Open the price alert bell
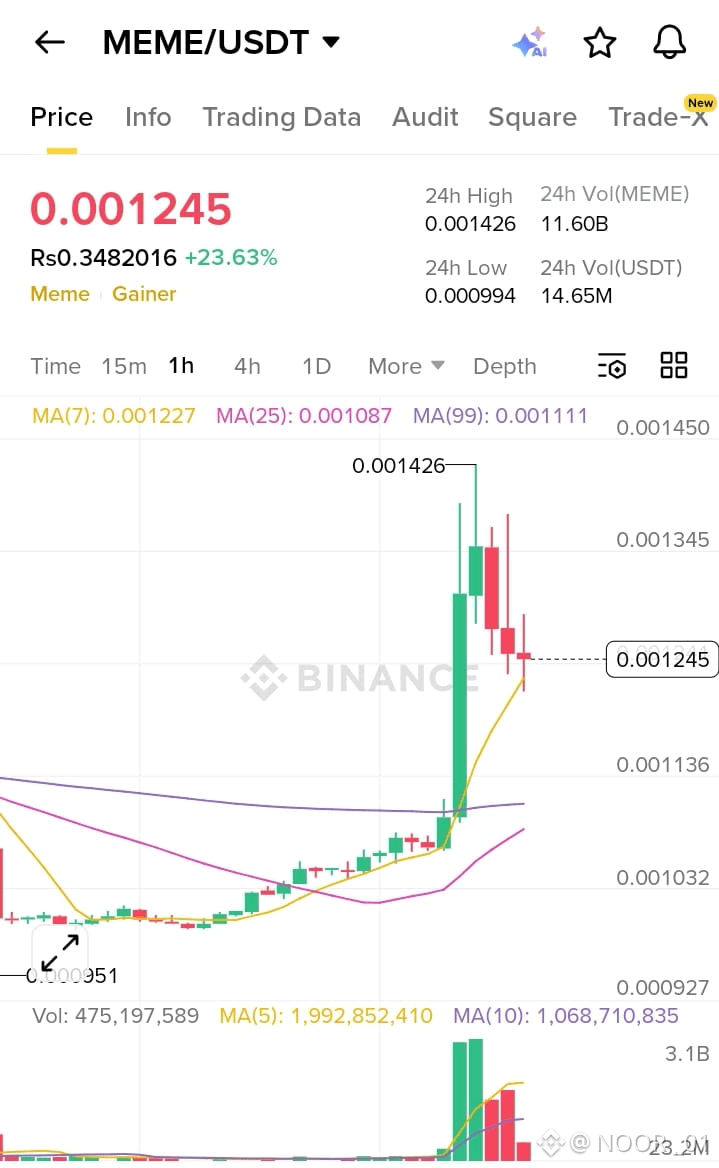Image resolution: width=719 pixels, height=1168 pixels. point(669,42)
